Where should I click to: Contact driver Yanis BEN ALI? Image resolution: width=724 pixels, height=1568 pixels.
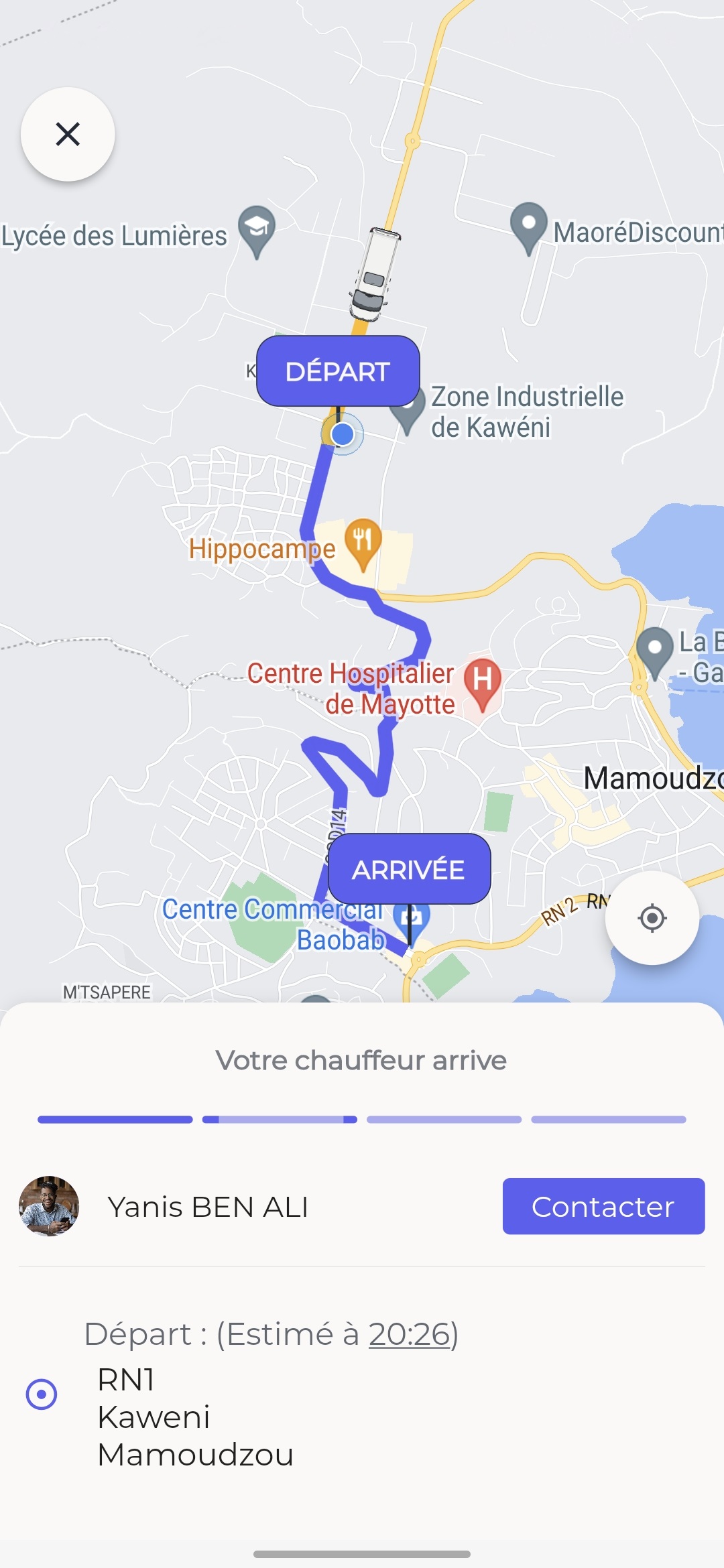pyautogui.click(x=603, y=1206)
